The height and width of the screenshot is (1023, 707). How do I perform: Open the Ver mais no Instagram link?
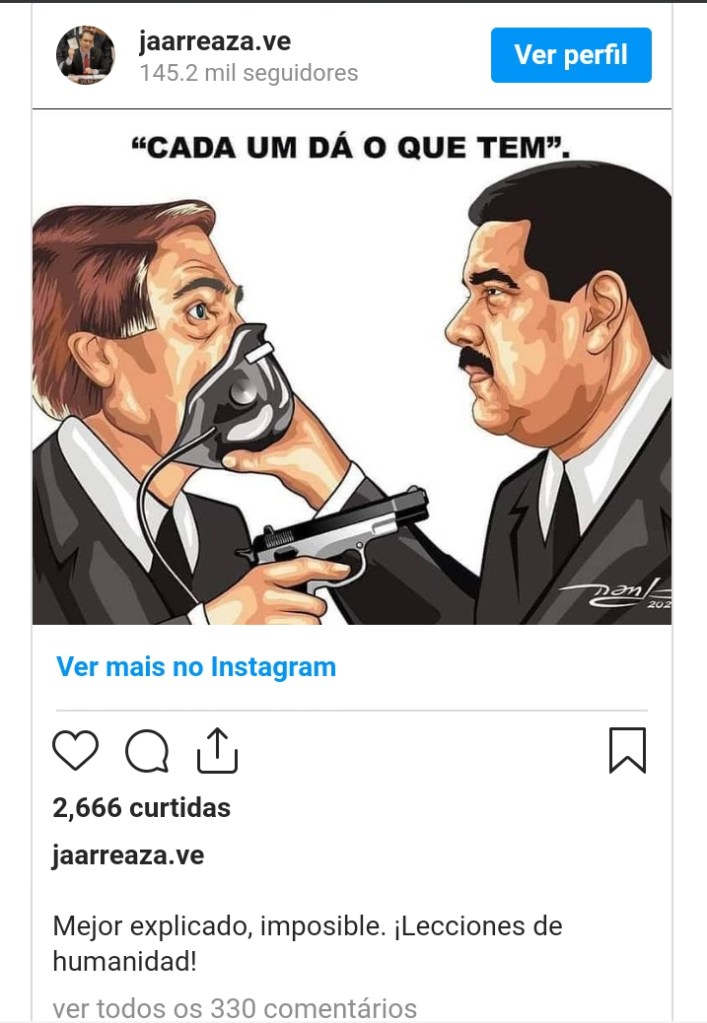point(196,667)
